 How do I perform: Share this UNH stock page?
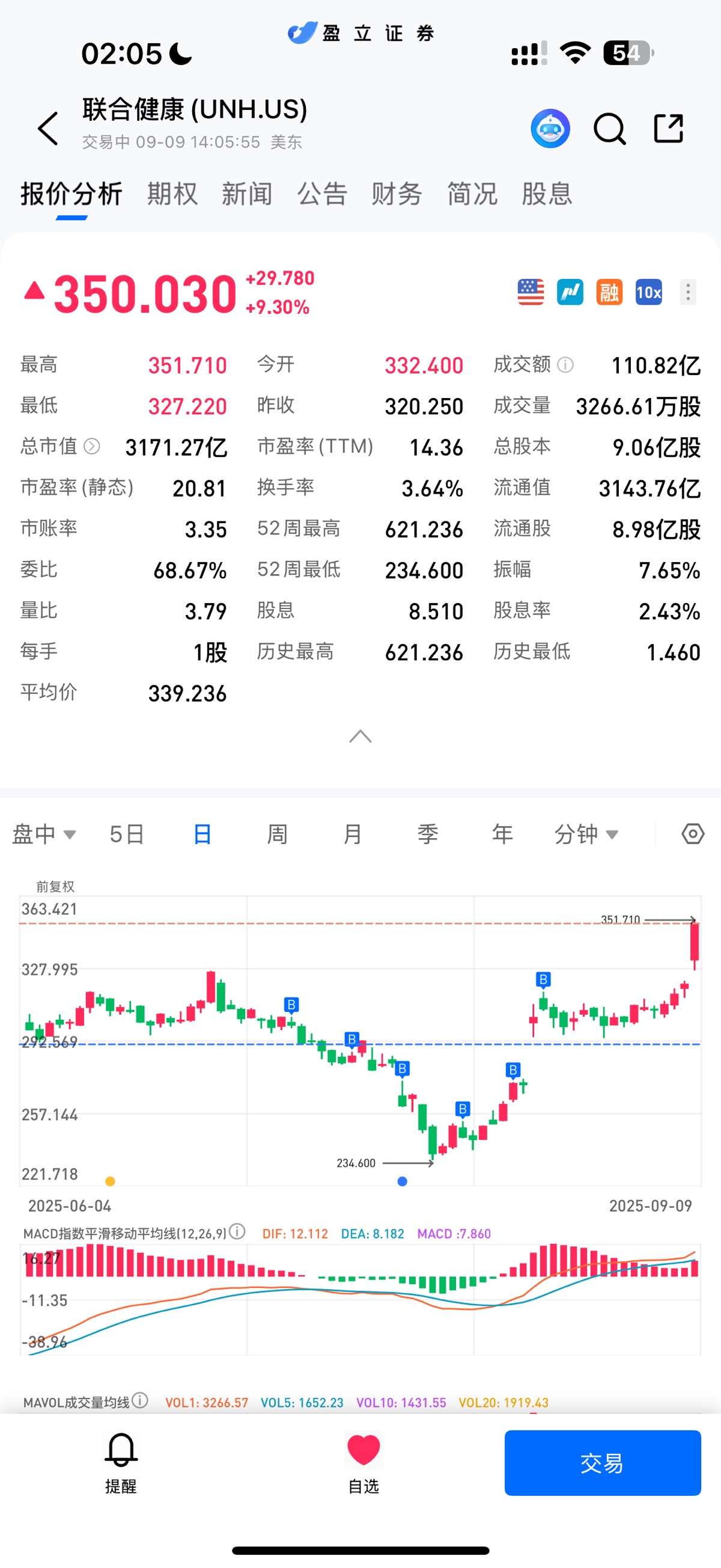[668, 129]
